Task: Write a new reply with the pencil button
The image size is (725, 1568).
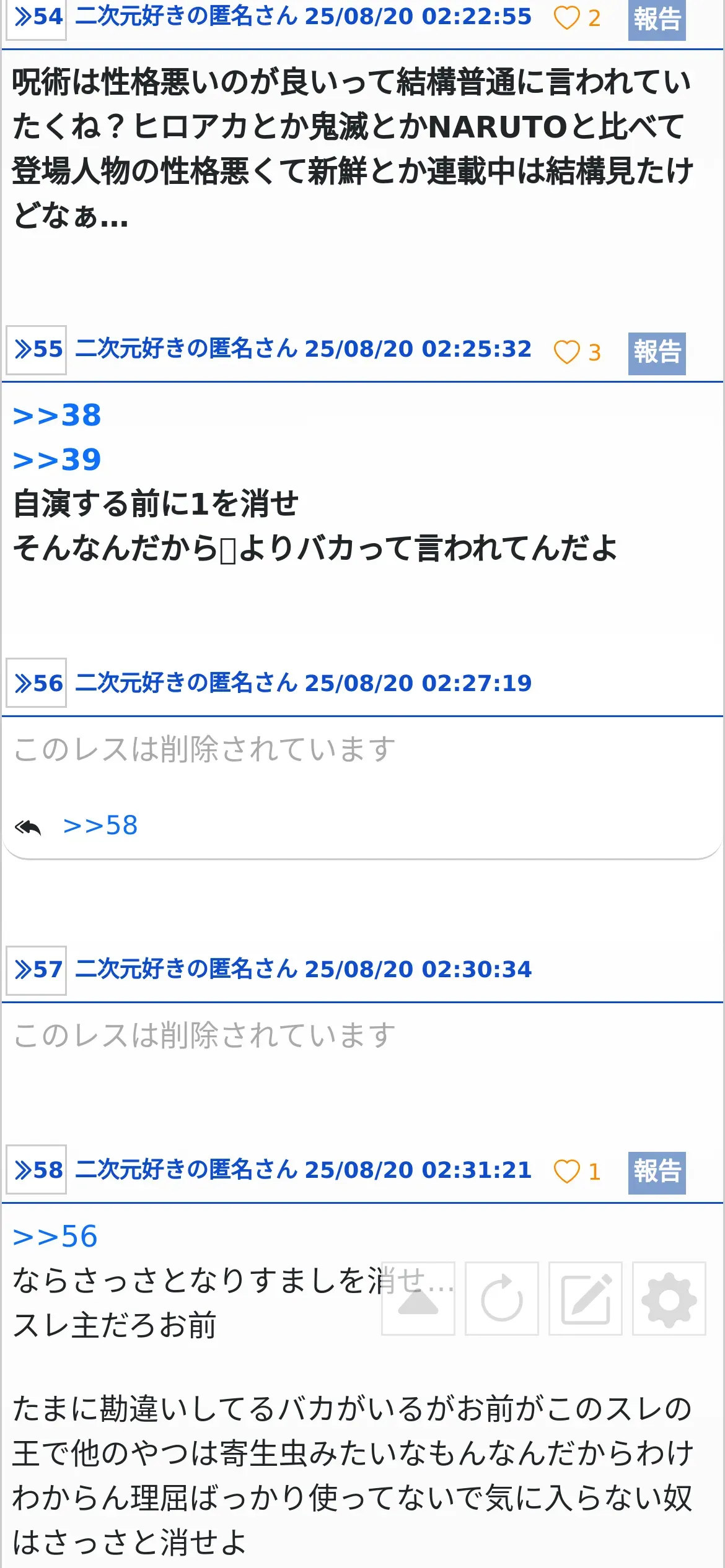Action: pos(586,1299)
